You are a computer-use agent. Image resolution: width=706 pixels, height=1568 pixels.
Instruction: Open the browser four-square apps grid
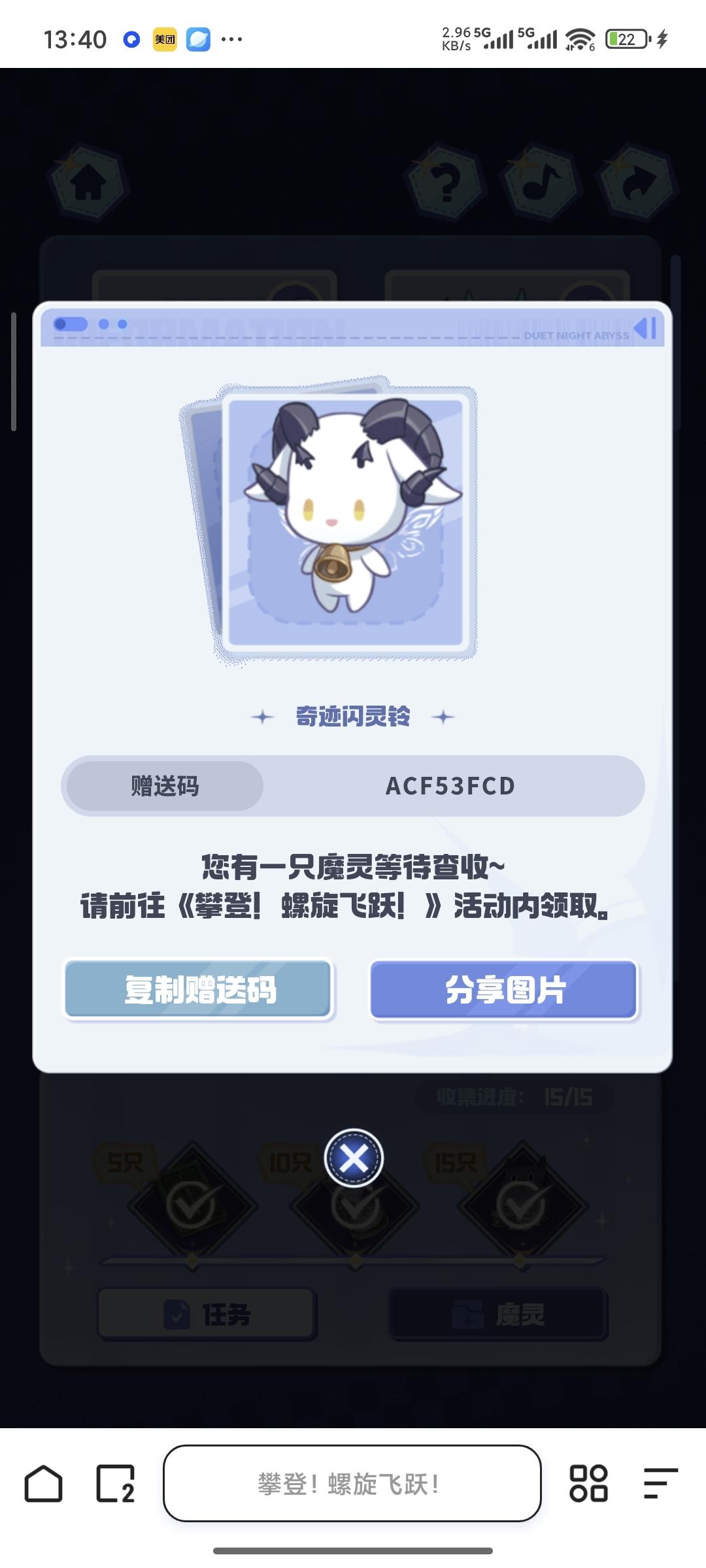pyautogui.click(x=588, y=1484)
